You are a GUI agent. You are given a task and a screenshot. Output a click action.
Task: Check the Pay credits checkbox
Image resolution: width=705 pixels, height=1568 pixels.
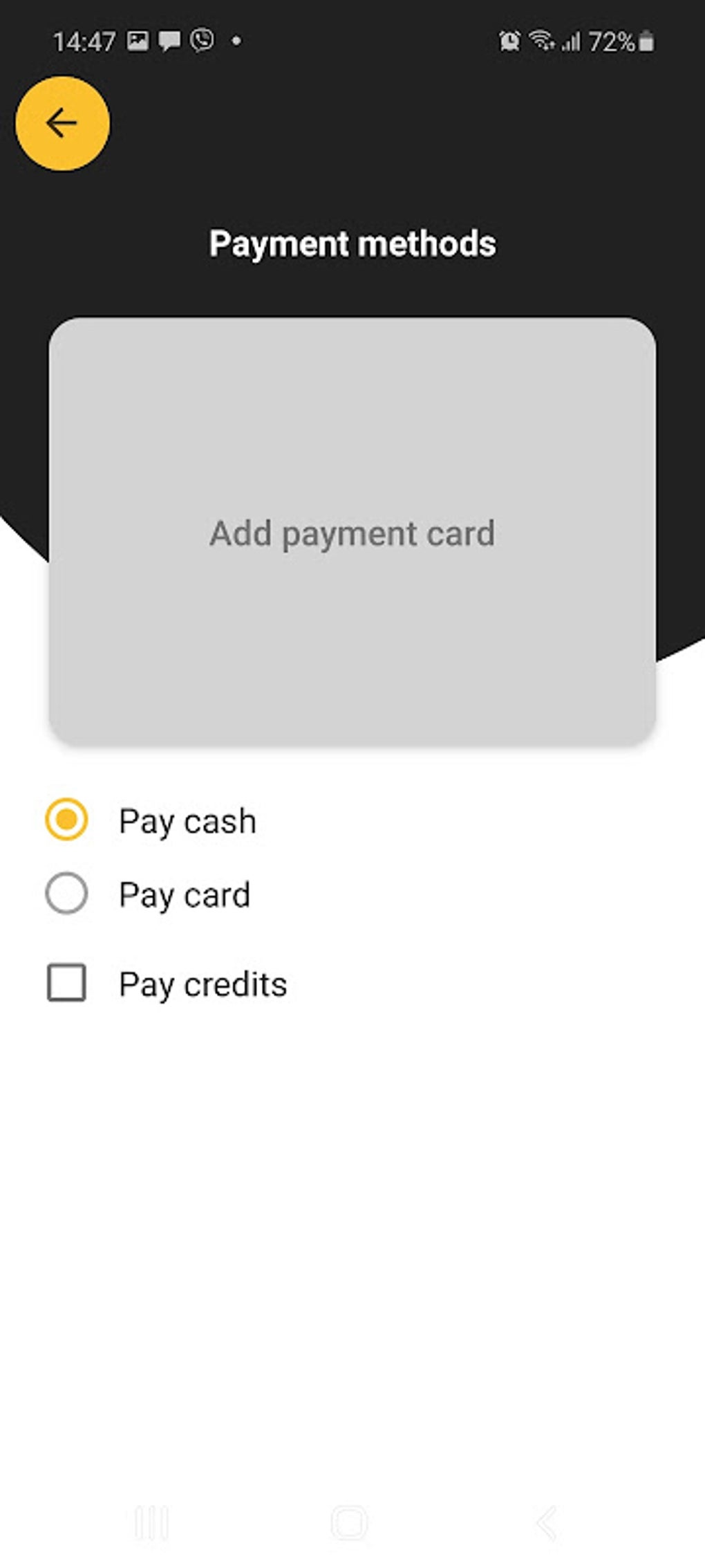coord(66,982)
